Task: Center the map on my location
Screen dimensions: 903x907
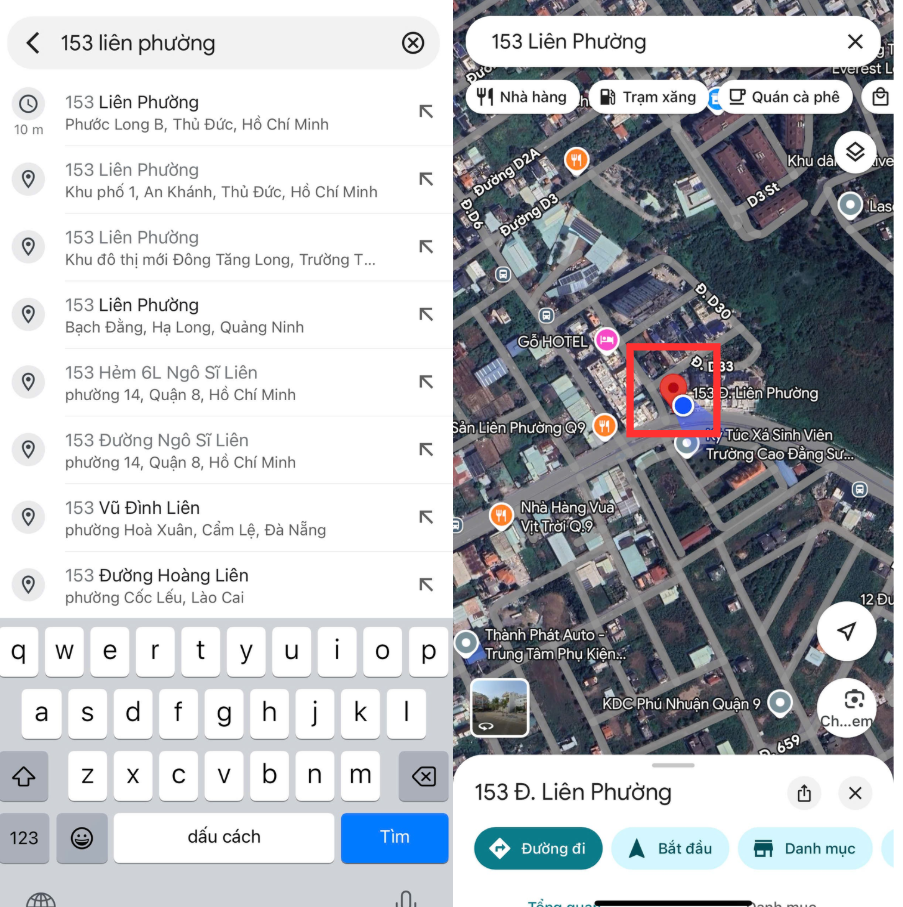Action: tap(846, 631)
